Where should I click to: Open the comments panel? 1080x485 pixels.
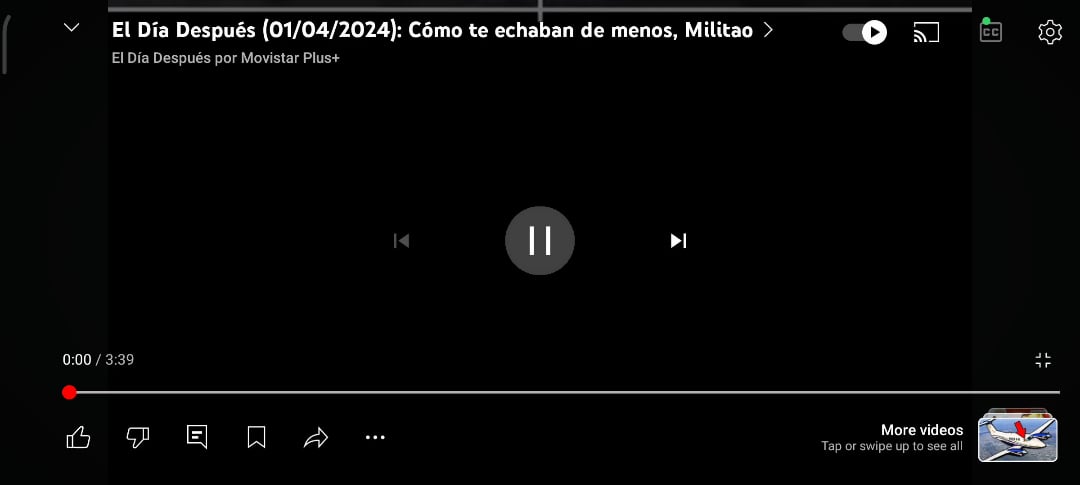point(197,437)
